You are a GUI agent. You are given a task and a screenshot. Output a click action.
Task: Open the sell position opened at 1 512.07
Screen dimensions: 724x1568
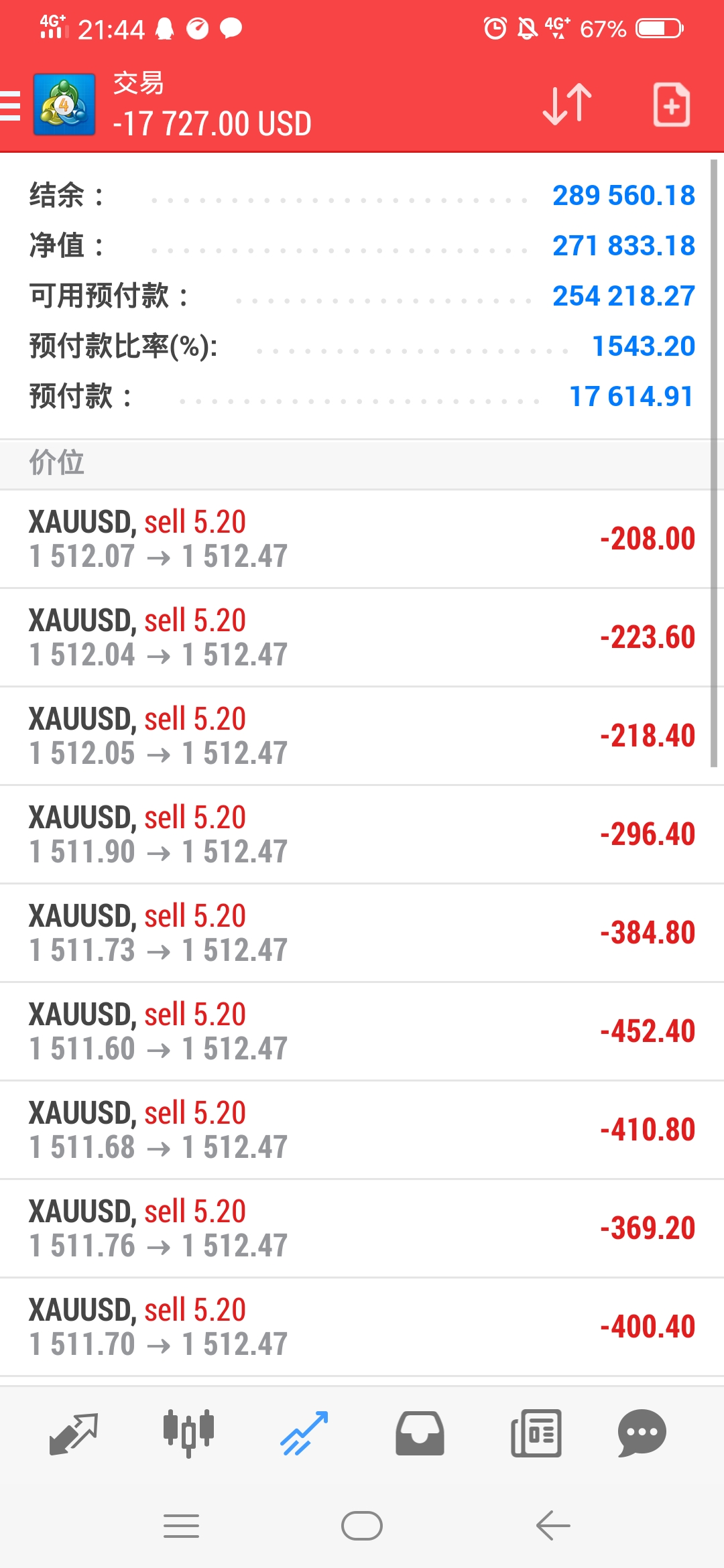click(x=362, y=539)
